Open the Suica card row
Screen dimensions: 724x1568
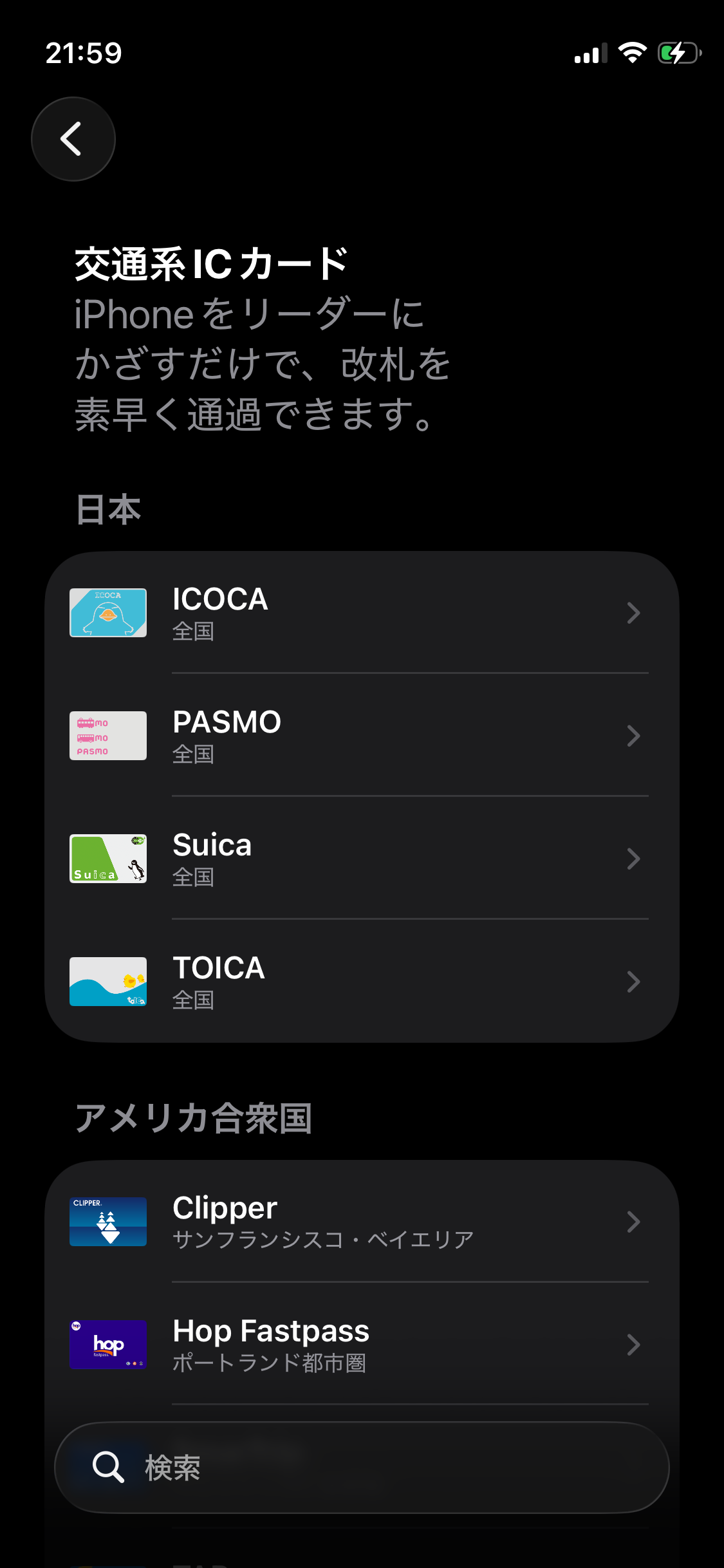point(360,859)
